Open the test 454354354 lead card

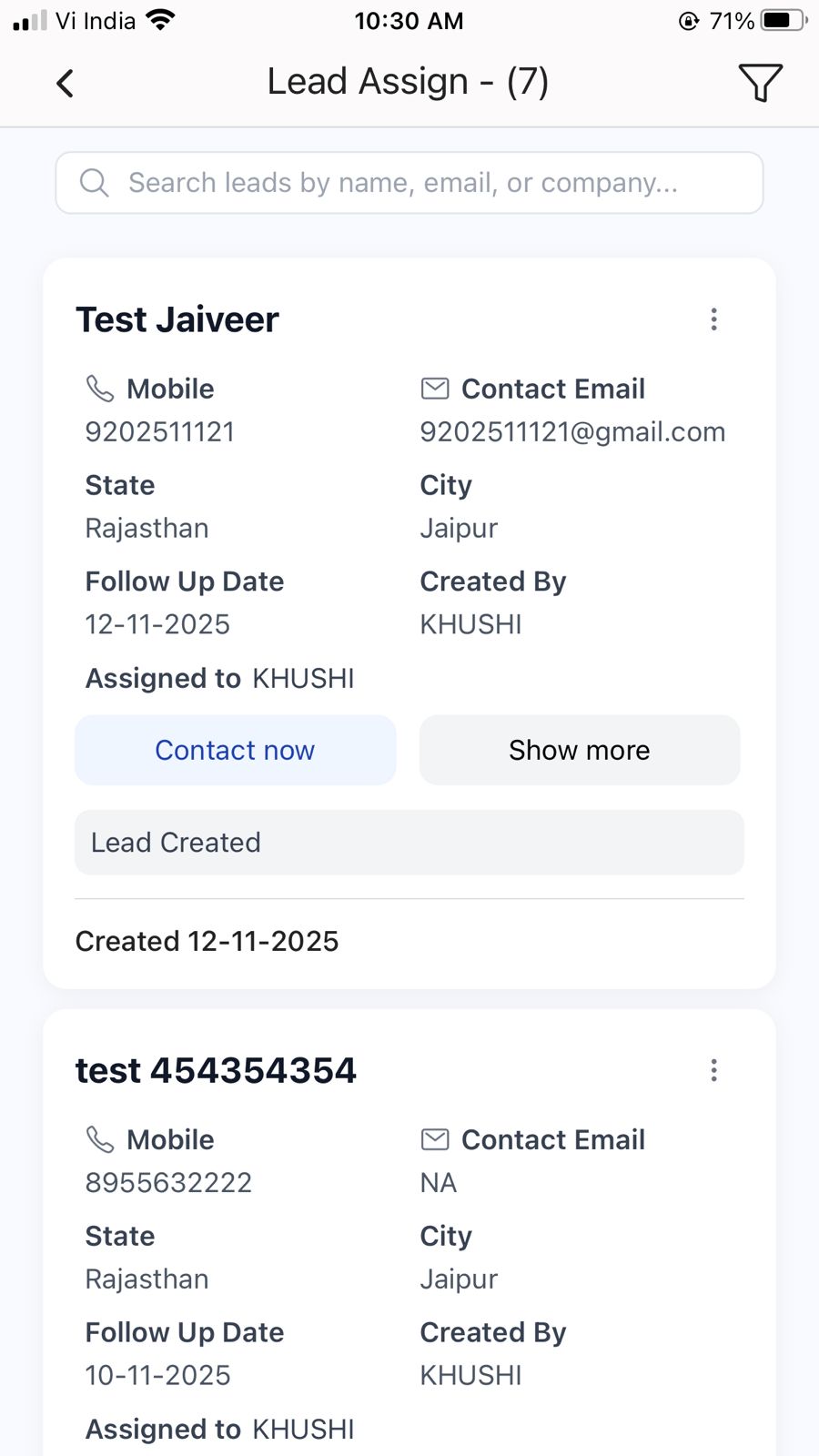pyautogui.click(x=216, y=1071)
